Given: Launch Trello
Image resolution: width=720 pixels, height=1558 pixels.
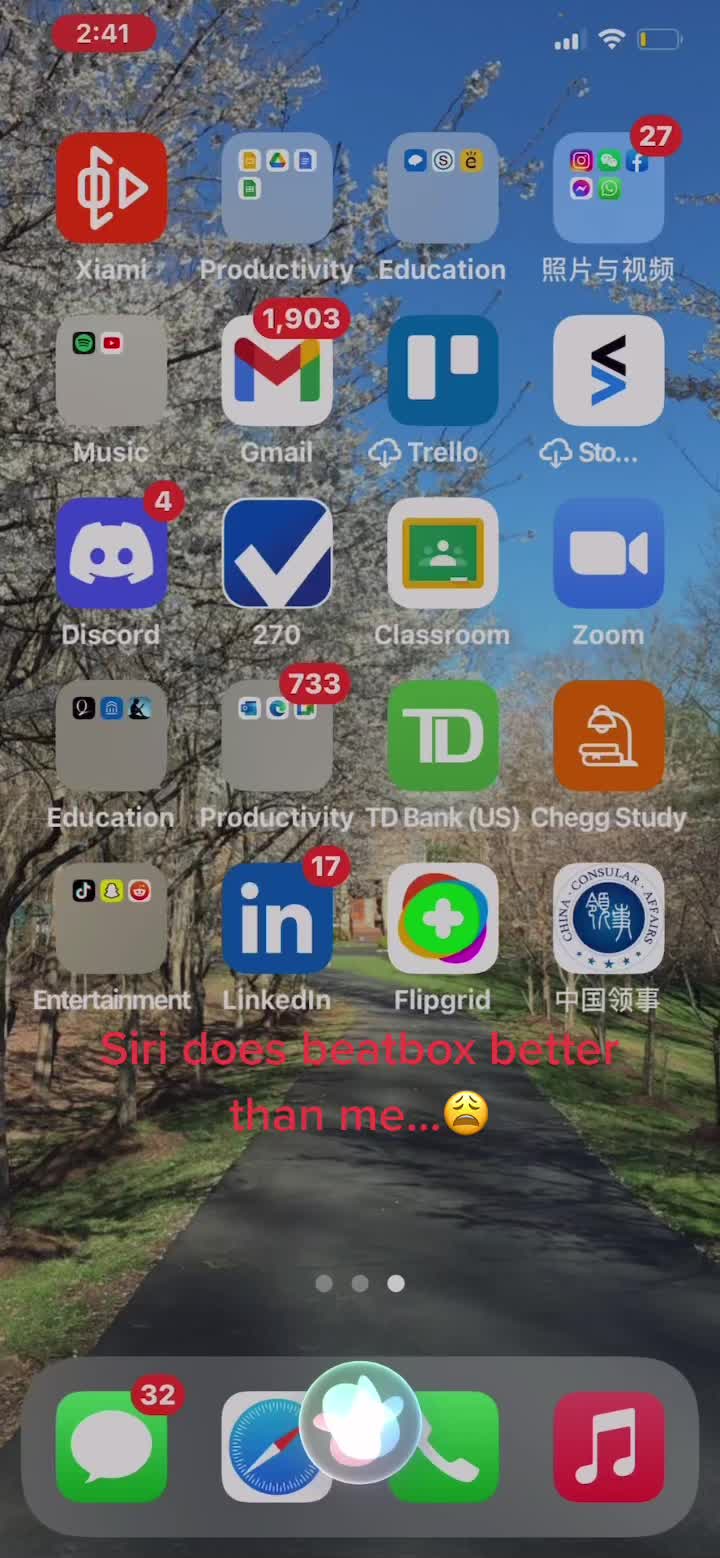Looking at the screenshot, I should (443, 371).
